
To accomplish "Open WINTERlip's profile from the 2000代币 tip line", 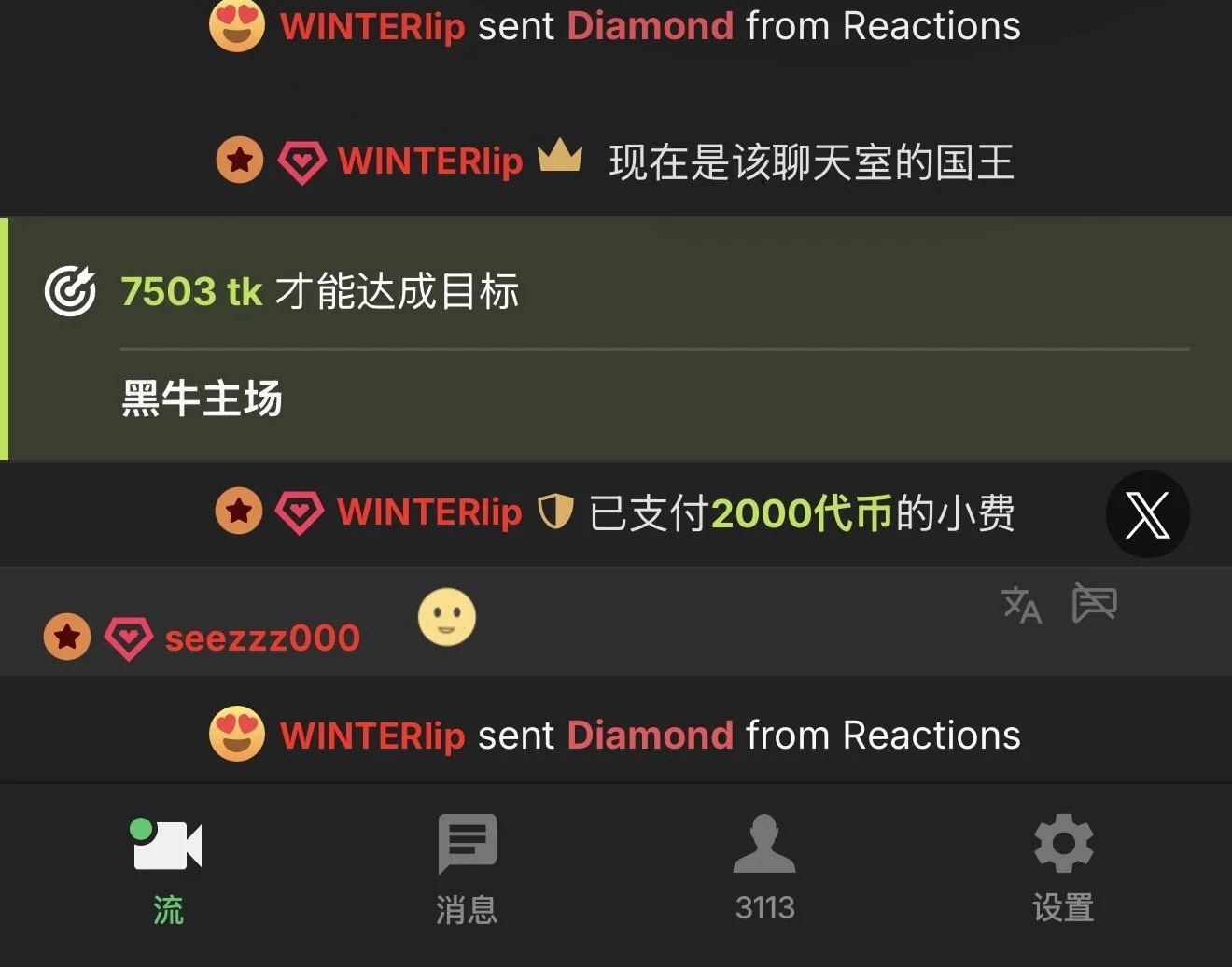I will (x=429, y=512).
